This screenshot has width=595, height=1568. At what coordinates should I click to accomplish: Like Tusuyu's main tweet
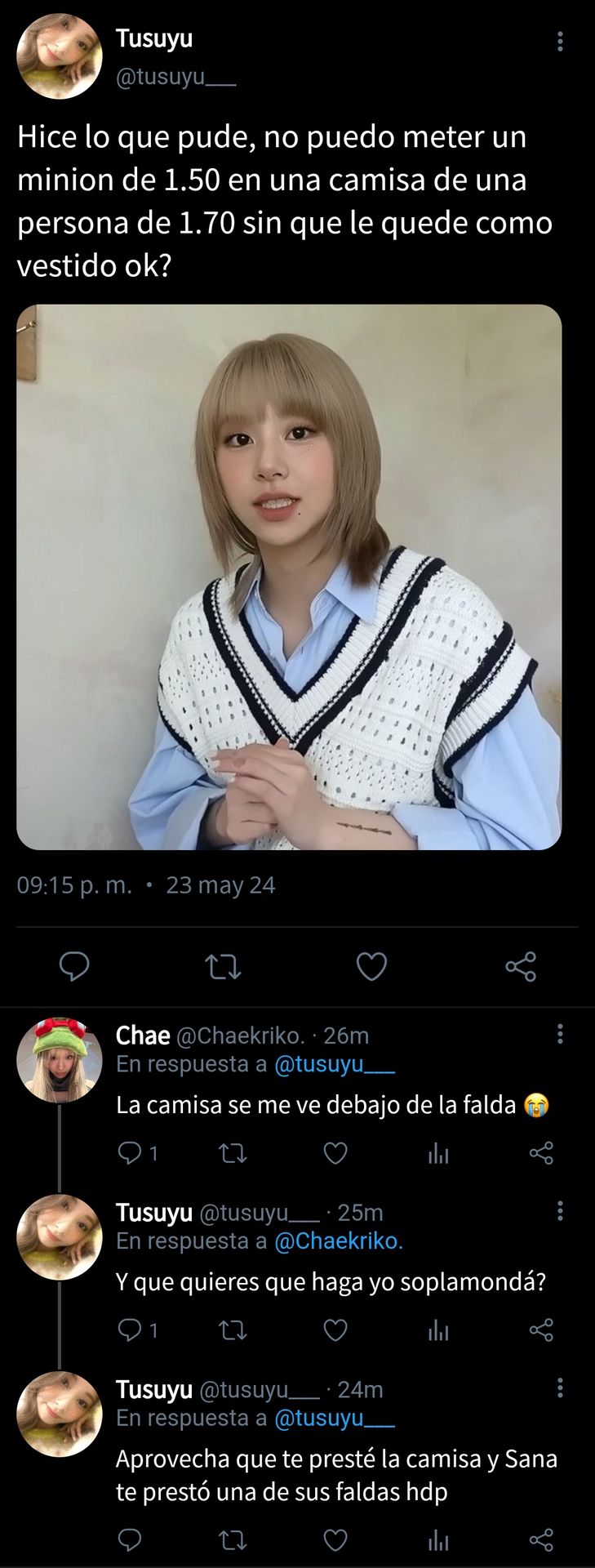[371, 966]
